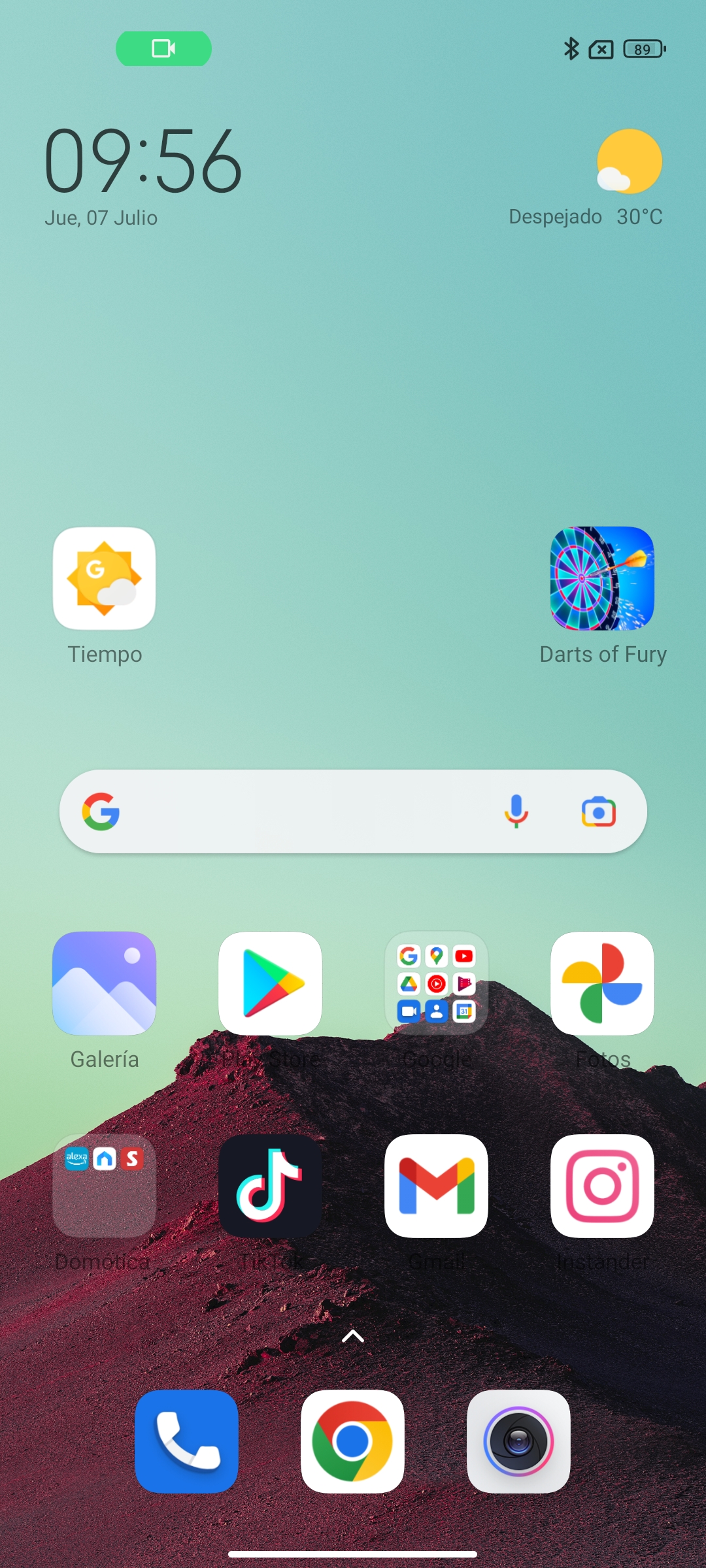Screen dimensions: 706x1568
Task: Expand the app drawer arrow
Action: click(353, 1336)
